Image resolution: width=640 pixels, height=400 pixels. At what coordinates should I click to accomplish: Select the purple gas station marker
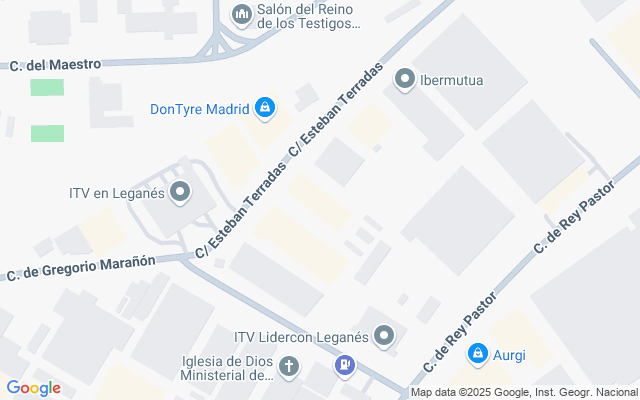[344, 366]
